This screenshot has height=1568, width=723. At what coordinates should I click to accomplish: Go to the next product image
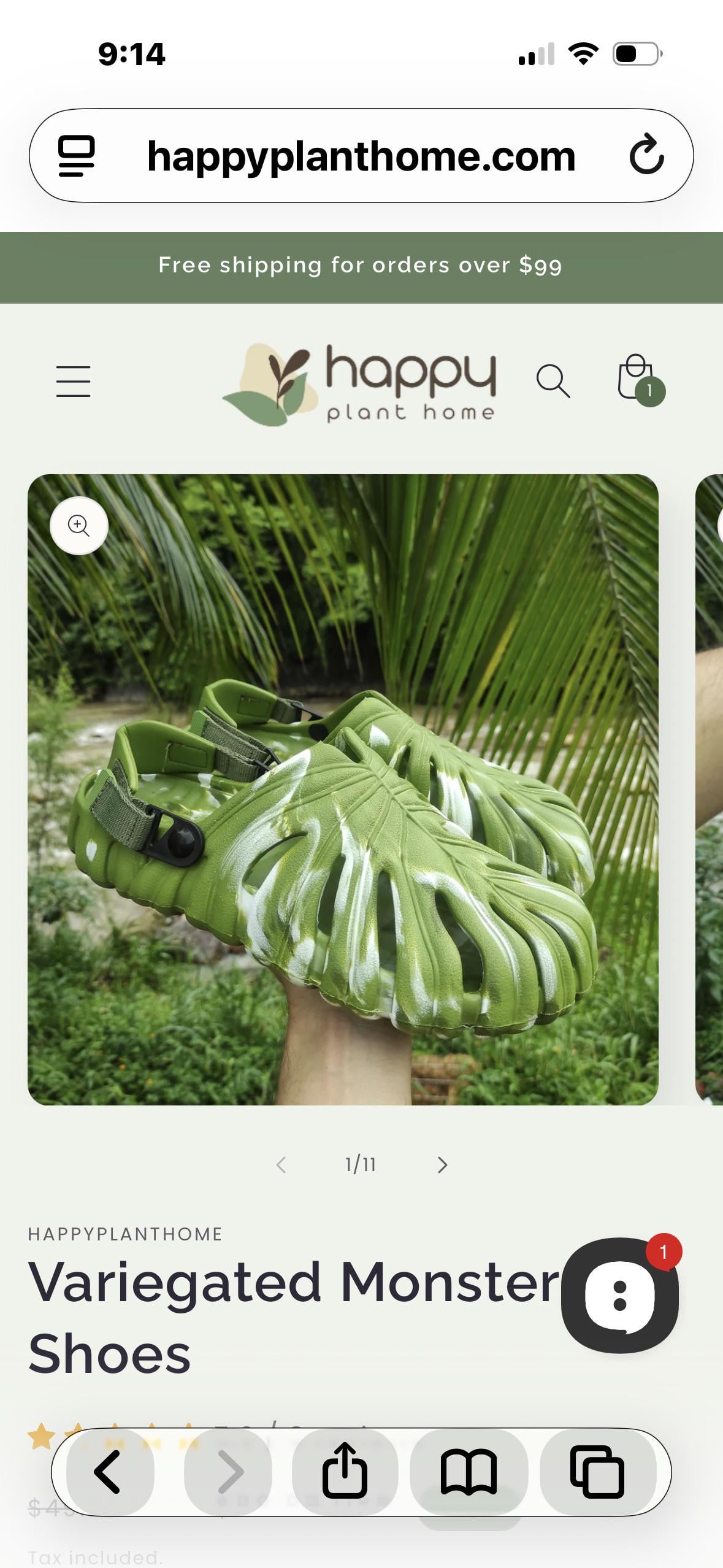click(442, 1165)
